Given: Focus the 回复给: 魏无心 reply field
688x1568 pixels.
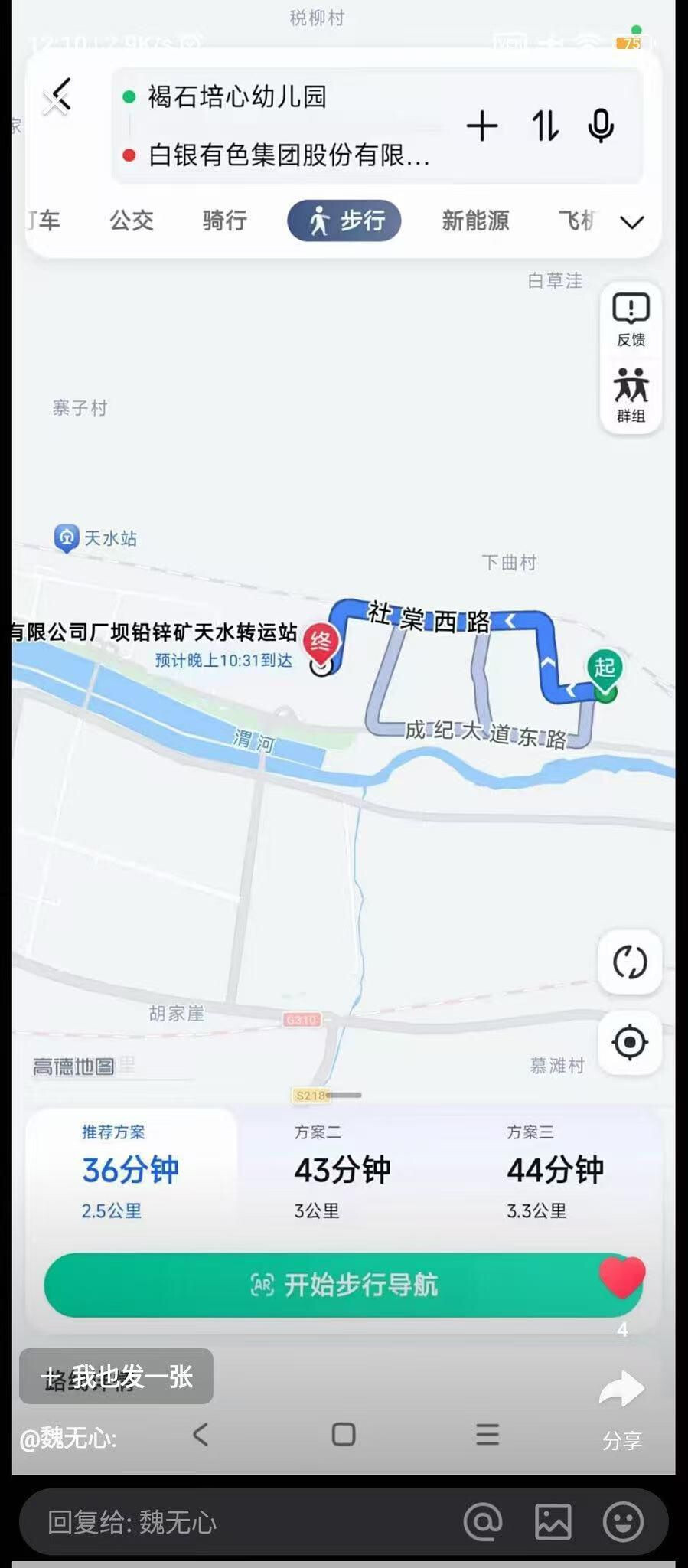Looking at the screenshot, I should (x=230, y=1522).
